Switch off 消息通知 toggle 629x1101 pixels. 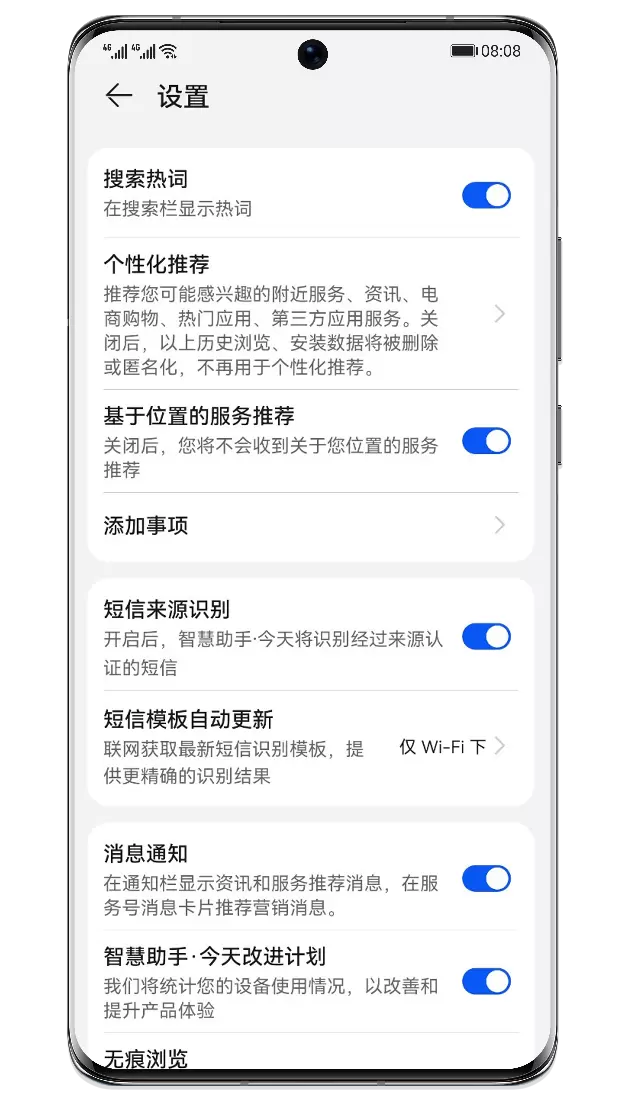tap(486, 879)
